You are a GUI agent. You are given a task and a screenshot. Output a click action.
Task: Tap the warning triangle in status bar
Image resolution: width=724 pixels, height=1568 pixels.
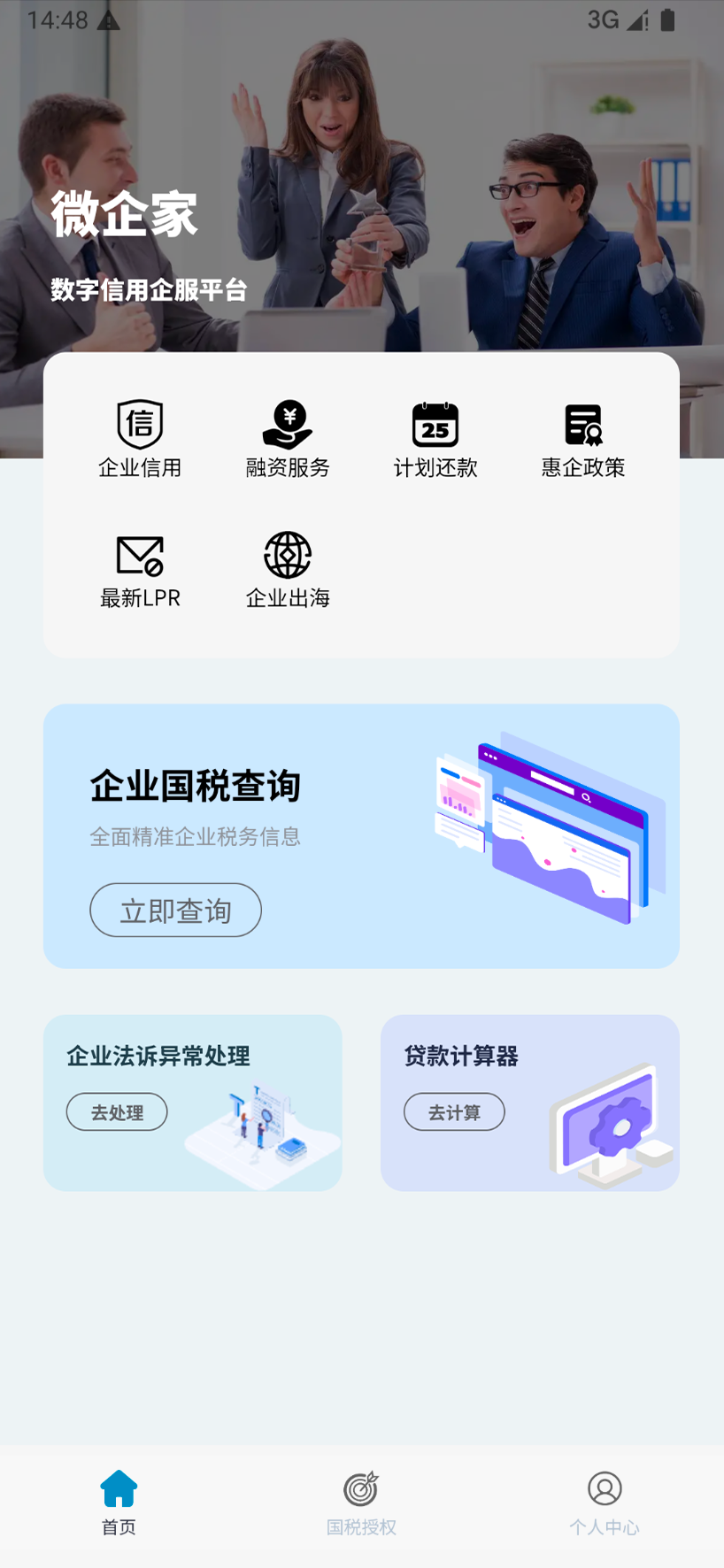click(x=107, y=19)
